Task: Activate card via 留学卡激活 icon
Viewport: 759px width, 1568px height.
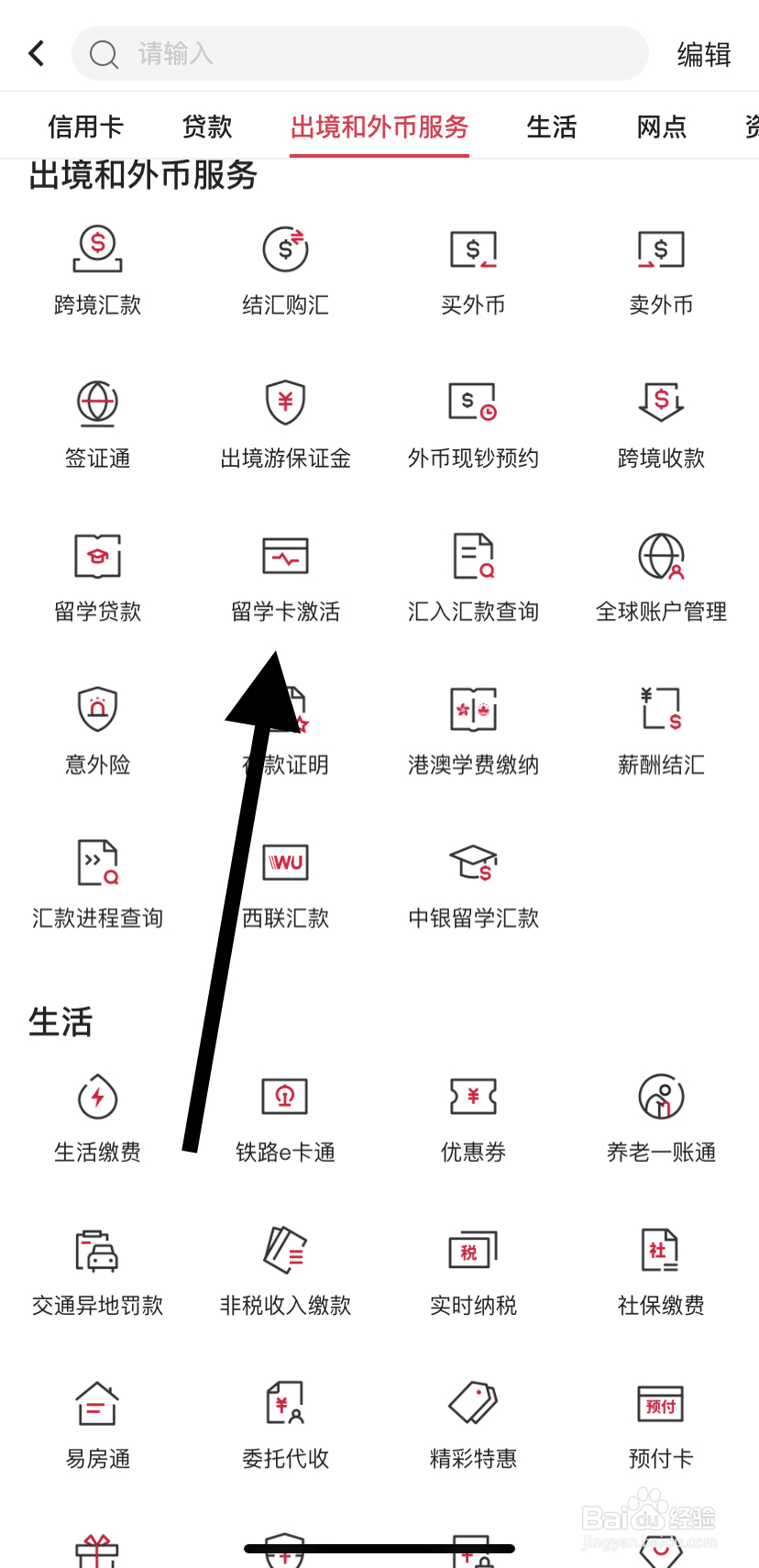Action: pos(285,575)
